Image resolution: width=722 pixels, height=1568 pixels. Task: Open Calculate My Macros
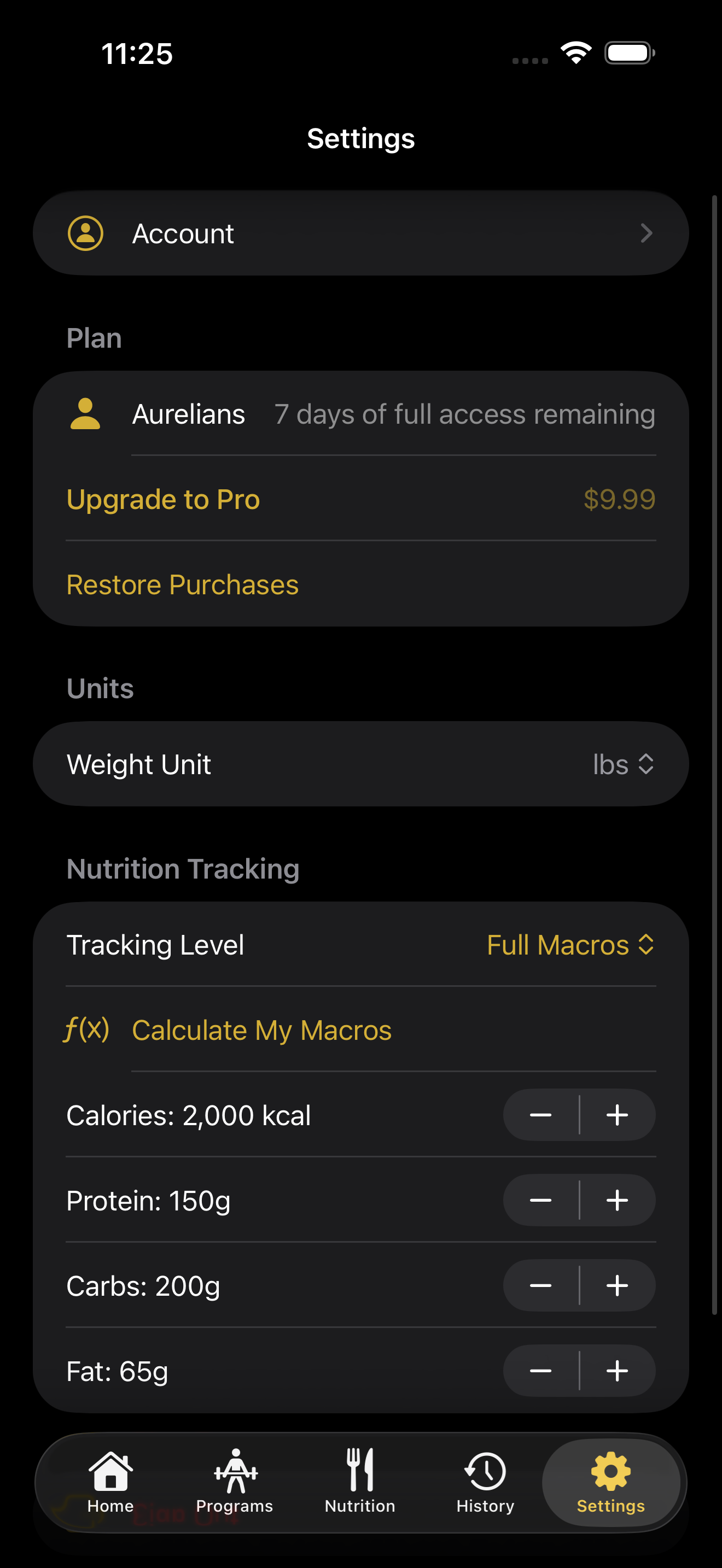pos(261,1029)
